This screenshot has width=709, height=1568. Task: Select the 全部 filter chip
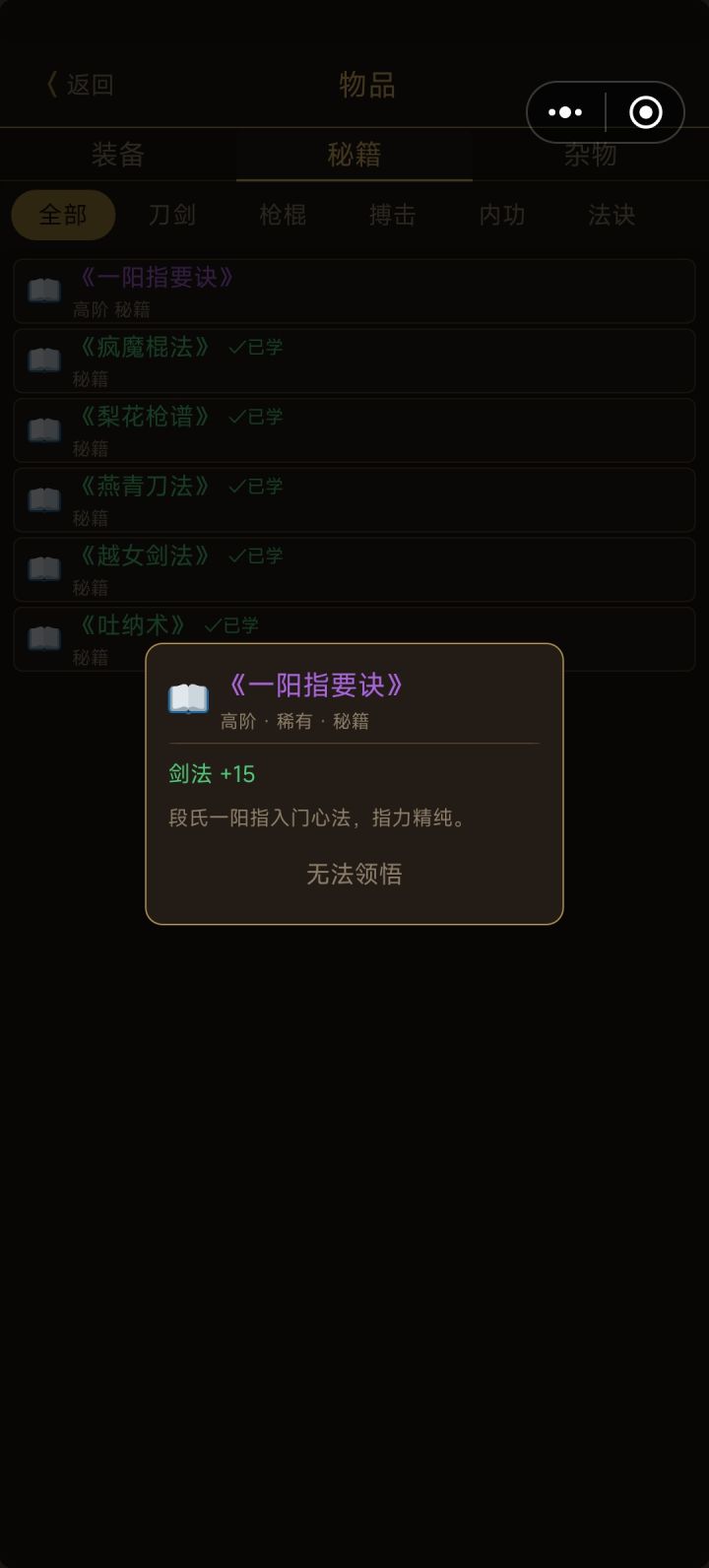(63, 215)
